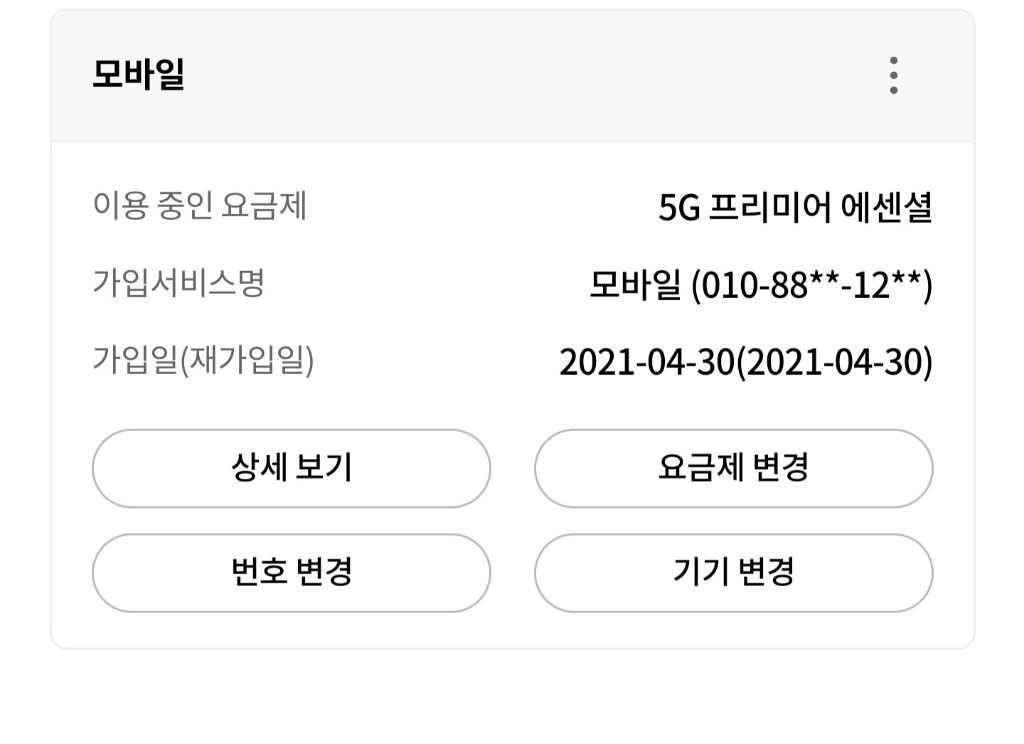Open 요금제 변경 to change plan
This screenshot has height=744, width=1024.
[733, 468]
